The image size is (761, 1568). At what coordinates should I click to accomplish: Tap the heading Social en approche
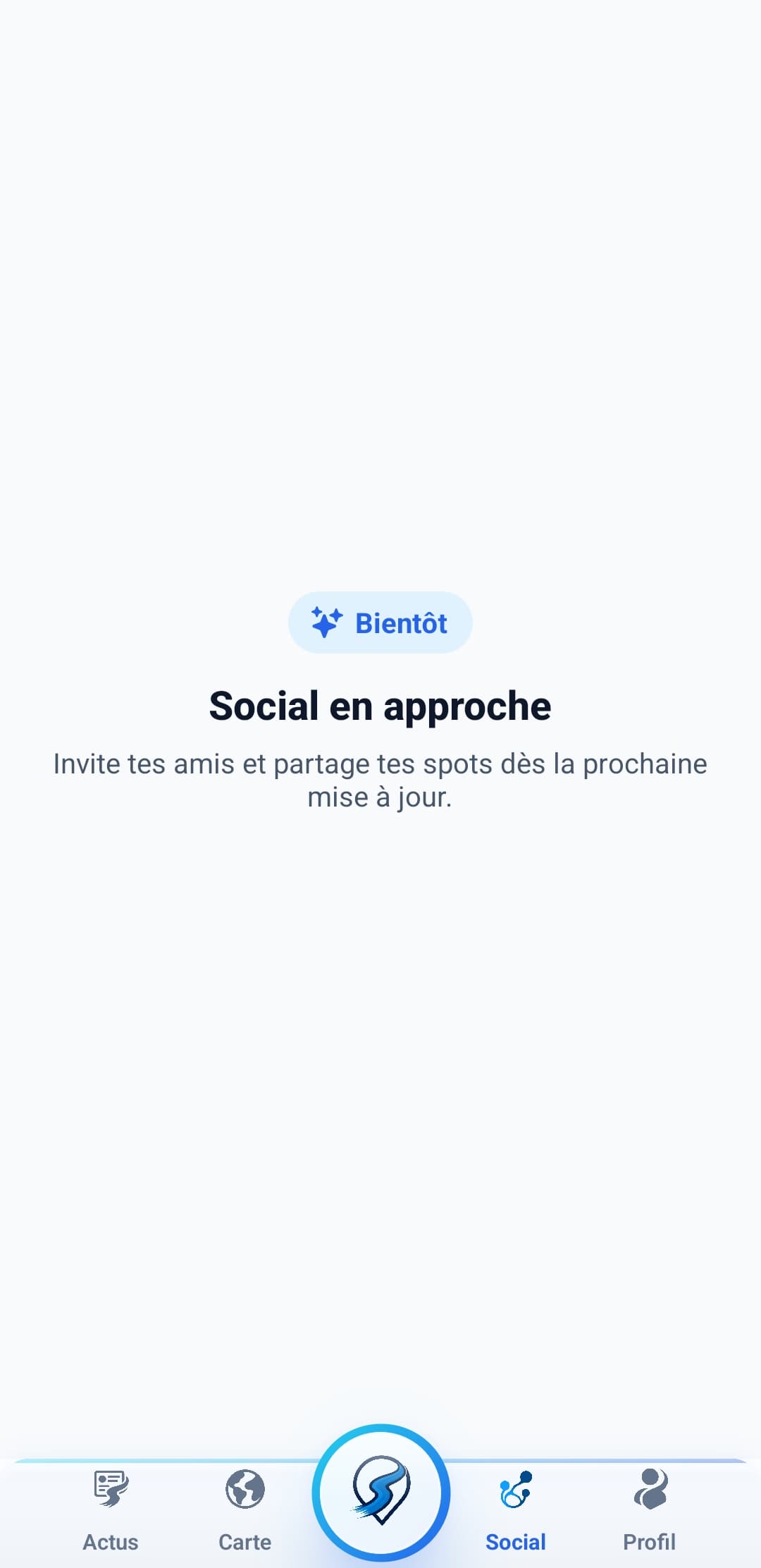point(380,706)
